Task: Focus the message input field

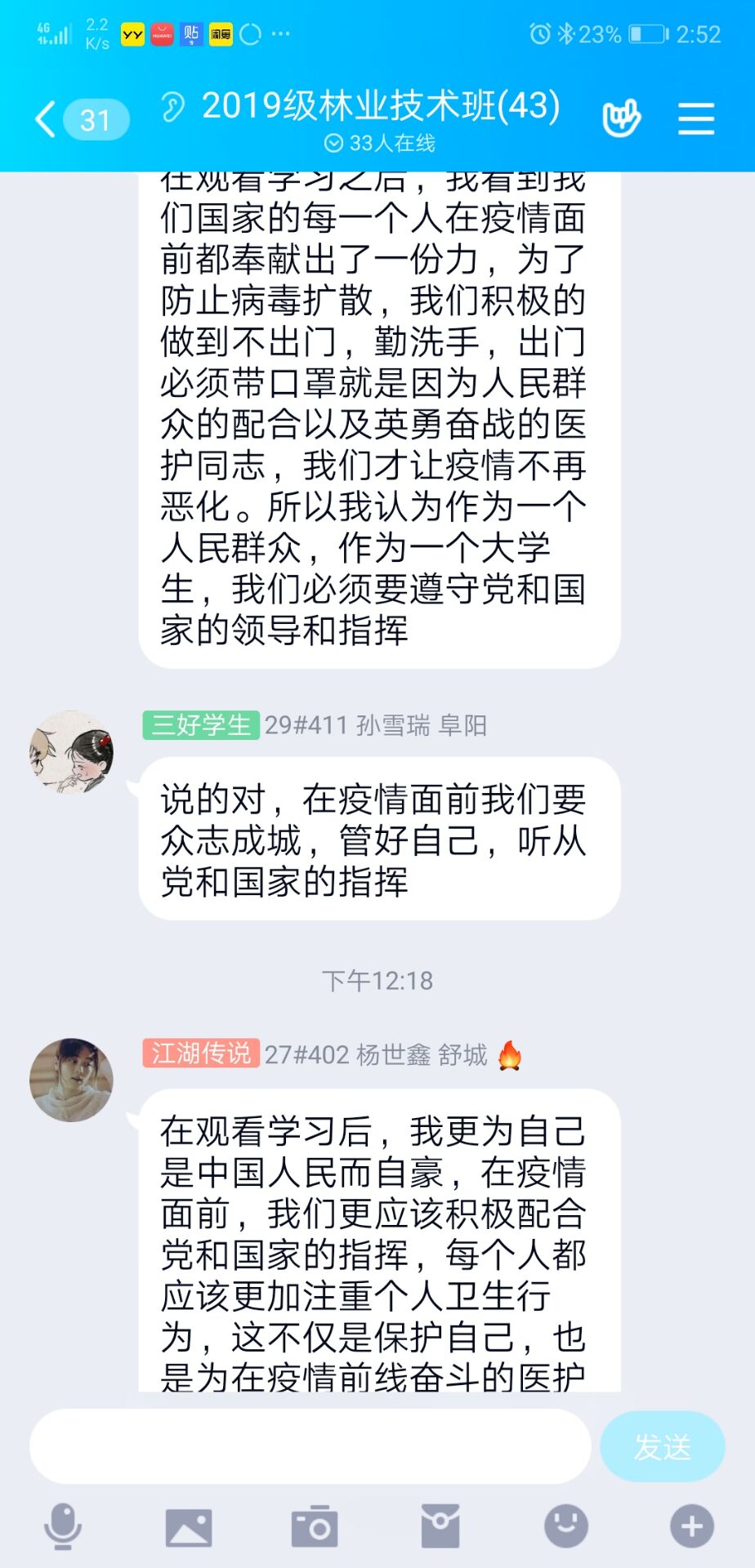Action: [310, 1446]
